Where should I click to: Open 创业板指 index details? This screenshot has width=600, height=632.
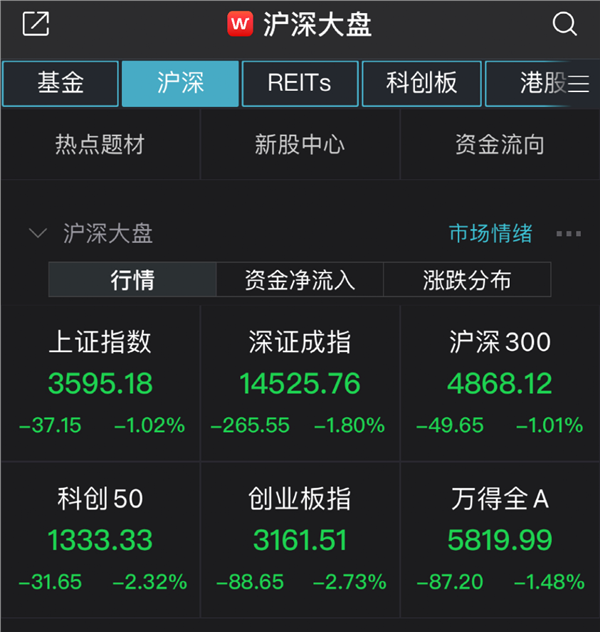click(x=300, y=539)
